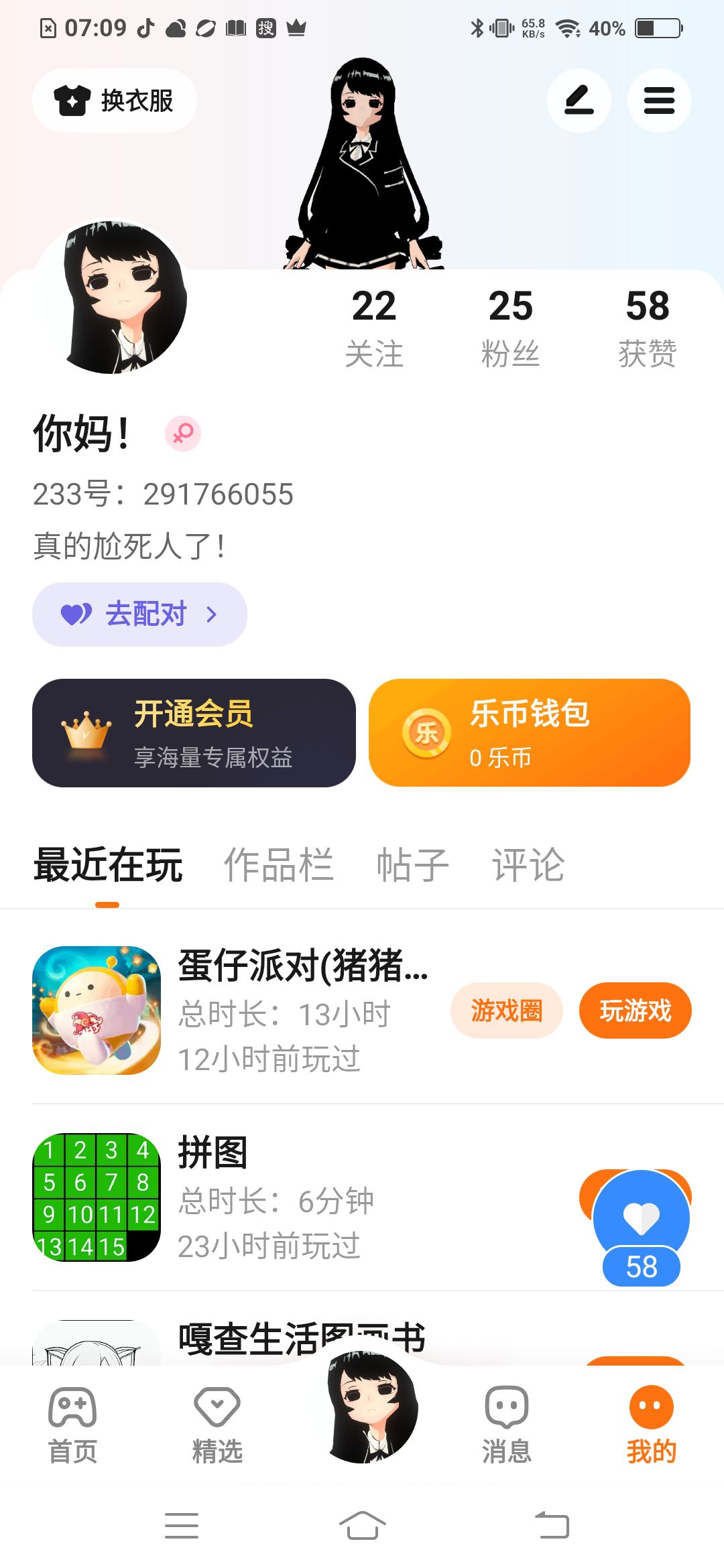
Task: Open the 开通会员 membership card
Action: [x=194, y=732]
